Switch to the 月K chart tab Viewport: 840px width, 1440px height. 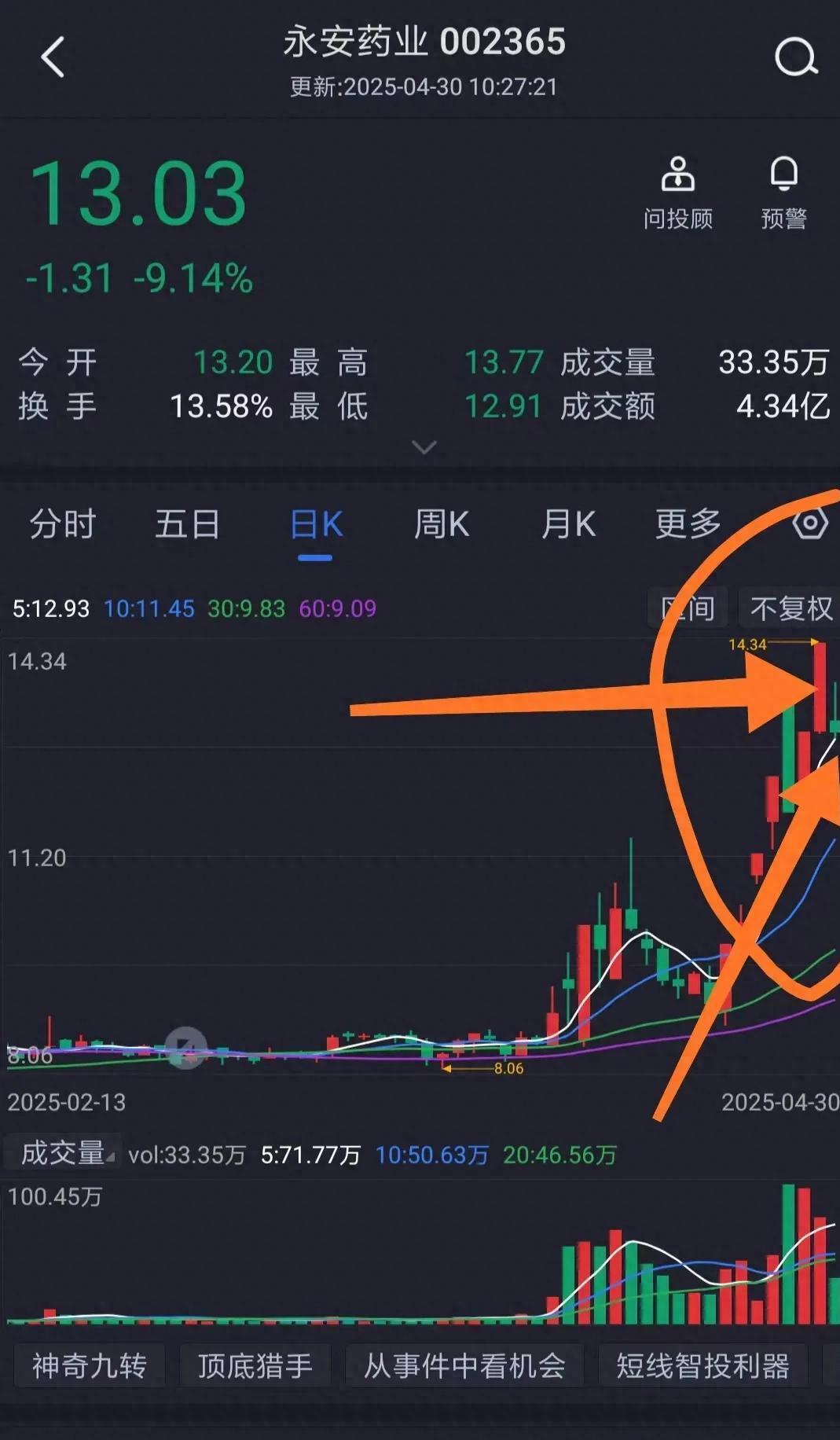point(568,524)
